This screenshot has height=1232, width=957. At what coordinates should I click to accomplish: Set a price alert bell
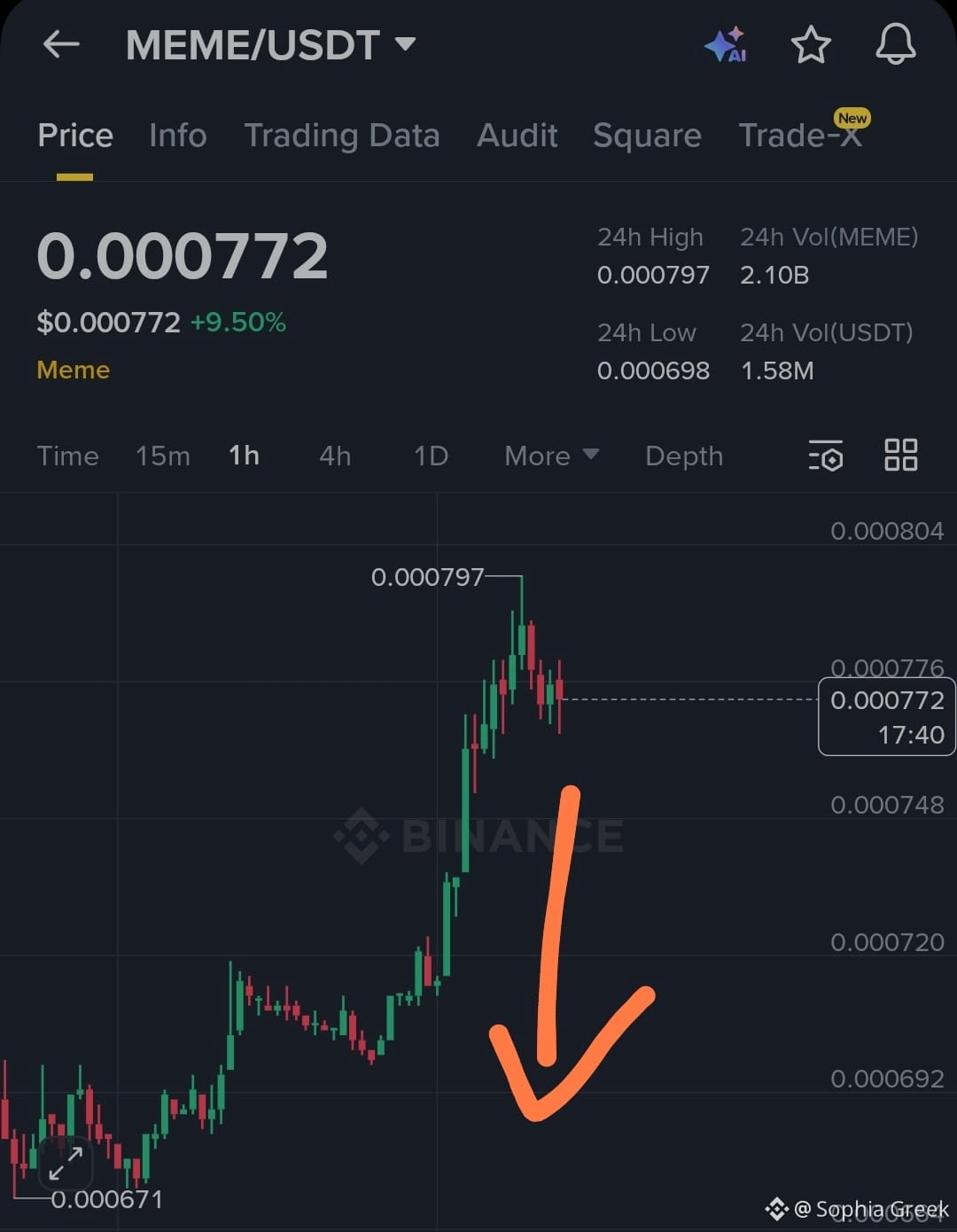click(895, 44)
